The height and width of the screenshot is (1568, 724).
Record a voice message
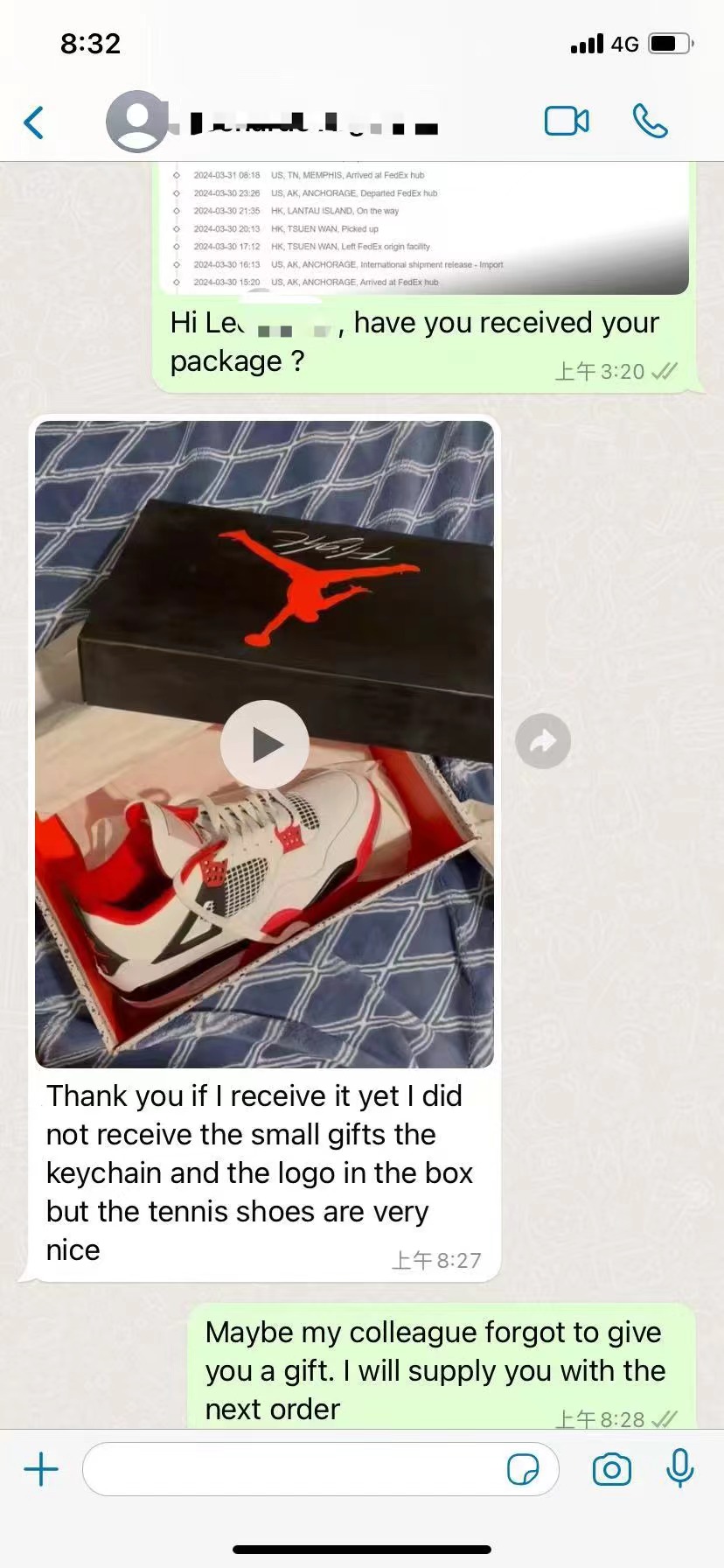679,1467
